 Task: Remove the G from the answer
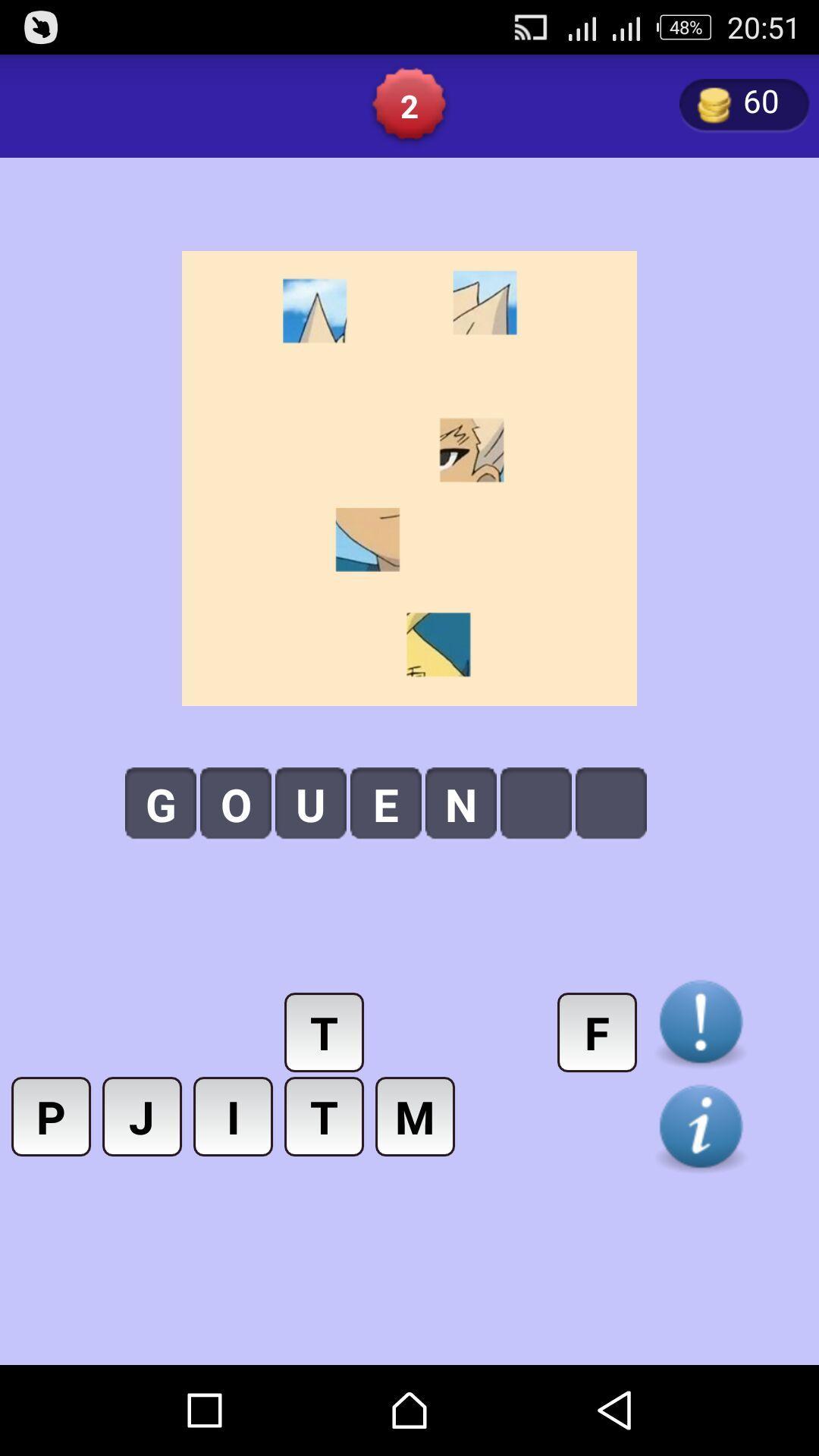161,803
